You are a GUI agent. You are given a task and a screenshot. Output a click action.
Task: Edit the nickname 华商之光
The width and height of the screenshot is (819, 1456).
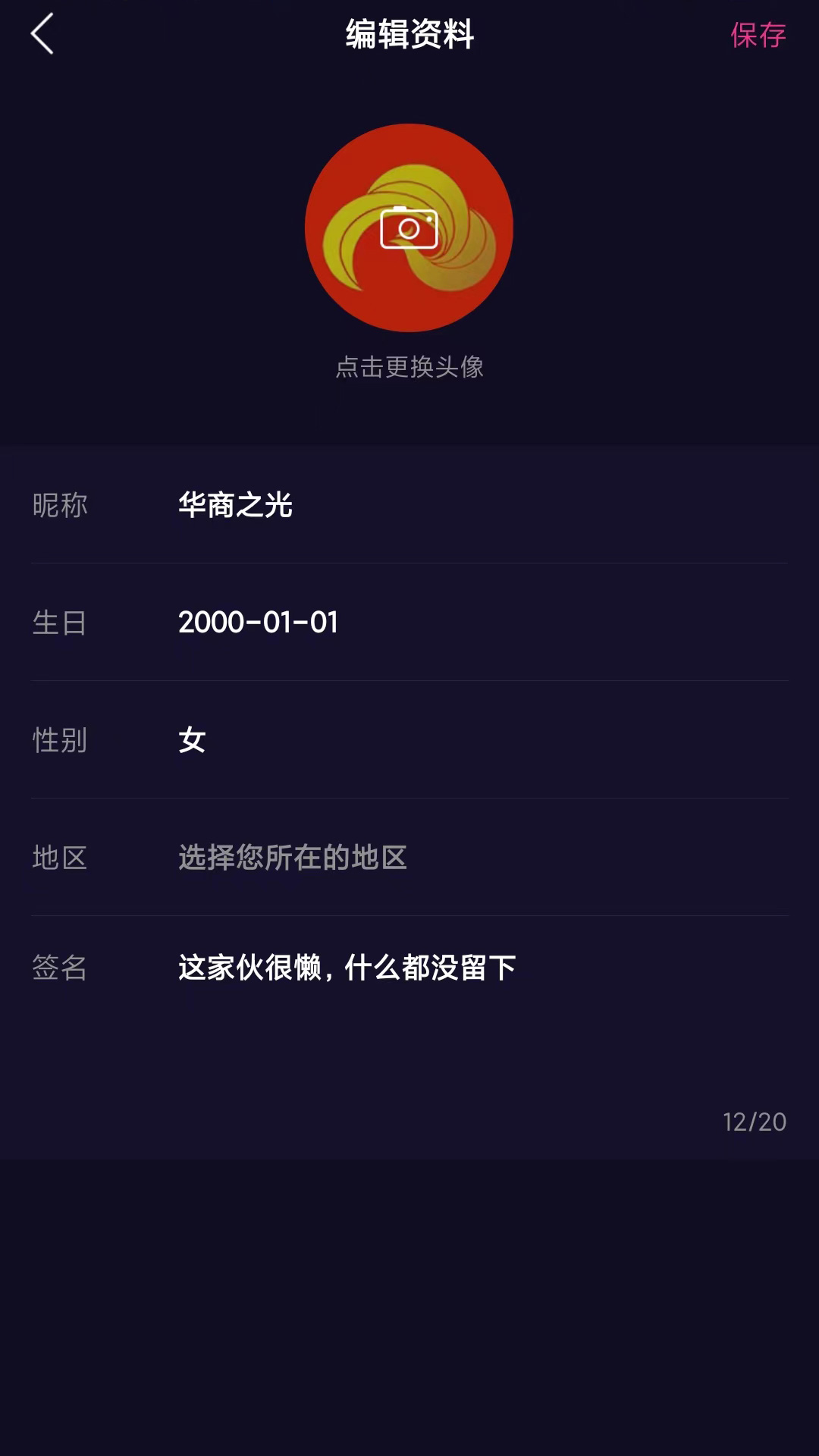click(409, 505)
